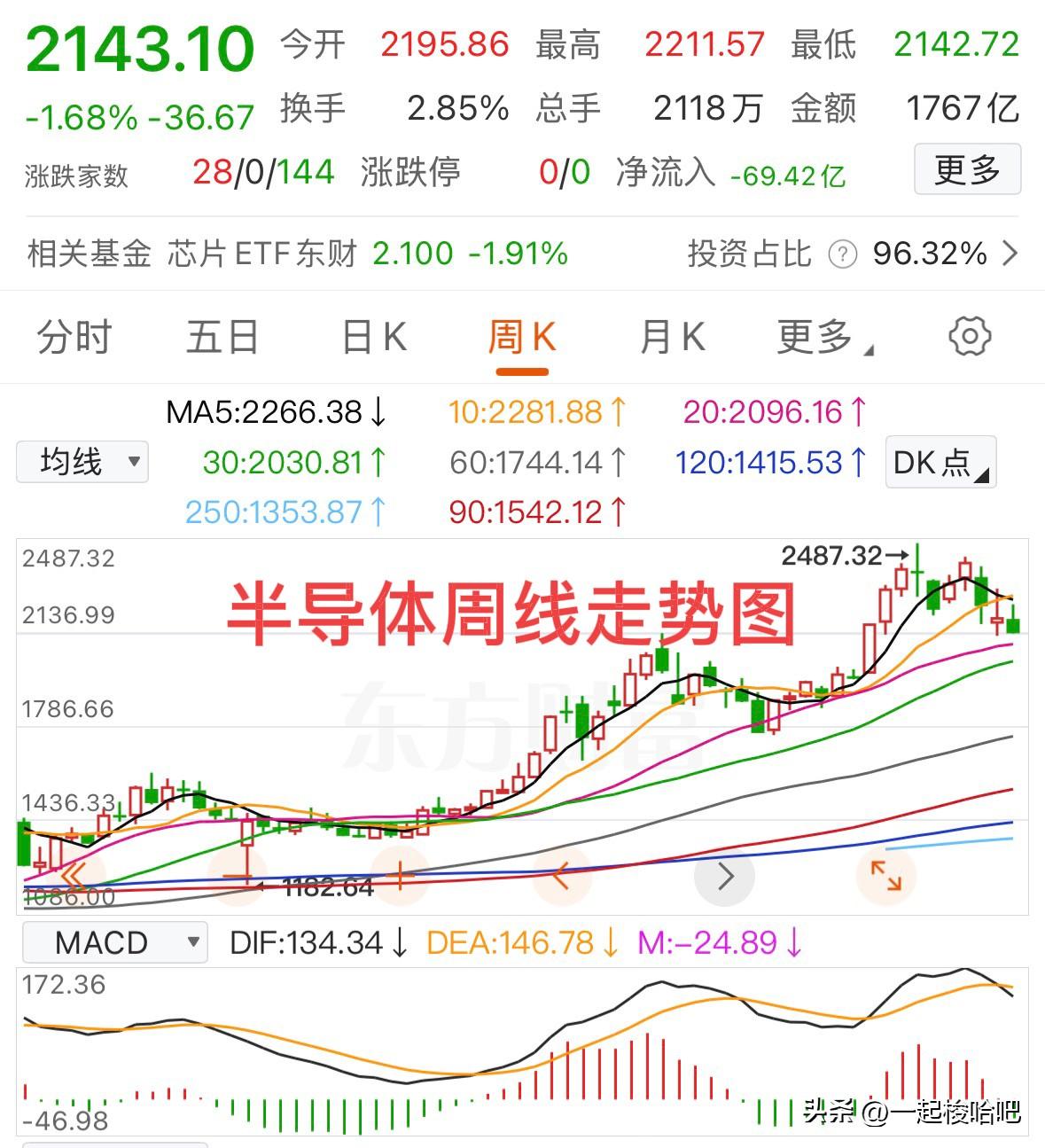Toggle DK点 buy-sell signals on the chart
Screen dimensions: 1045x1148
coord(938,462)
